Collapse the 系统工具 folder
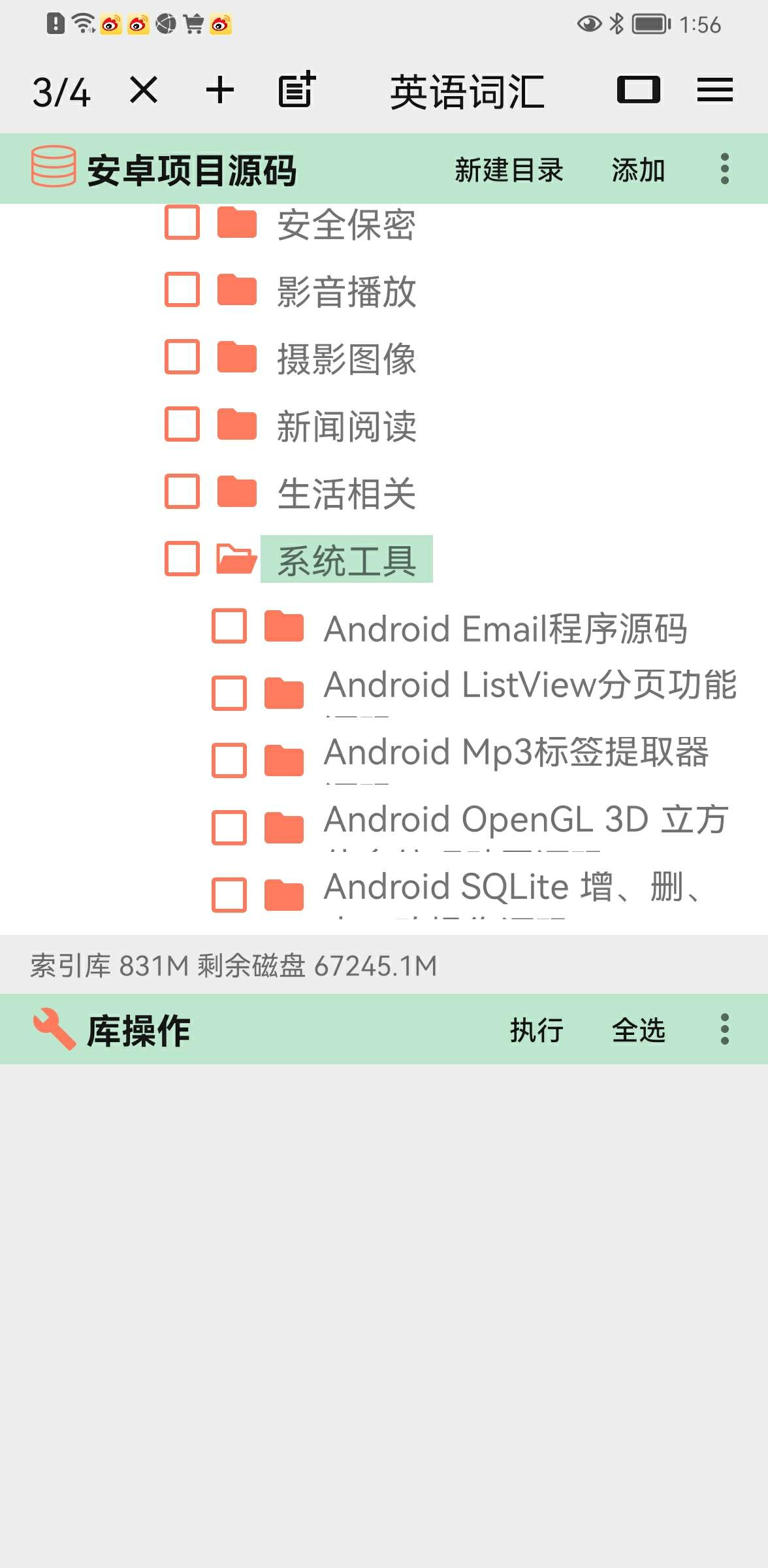Image resolution: width=768 pixels, height=1568 pixels. (x=346, y=560)
